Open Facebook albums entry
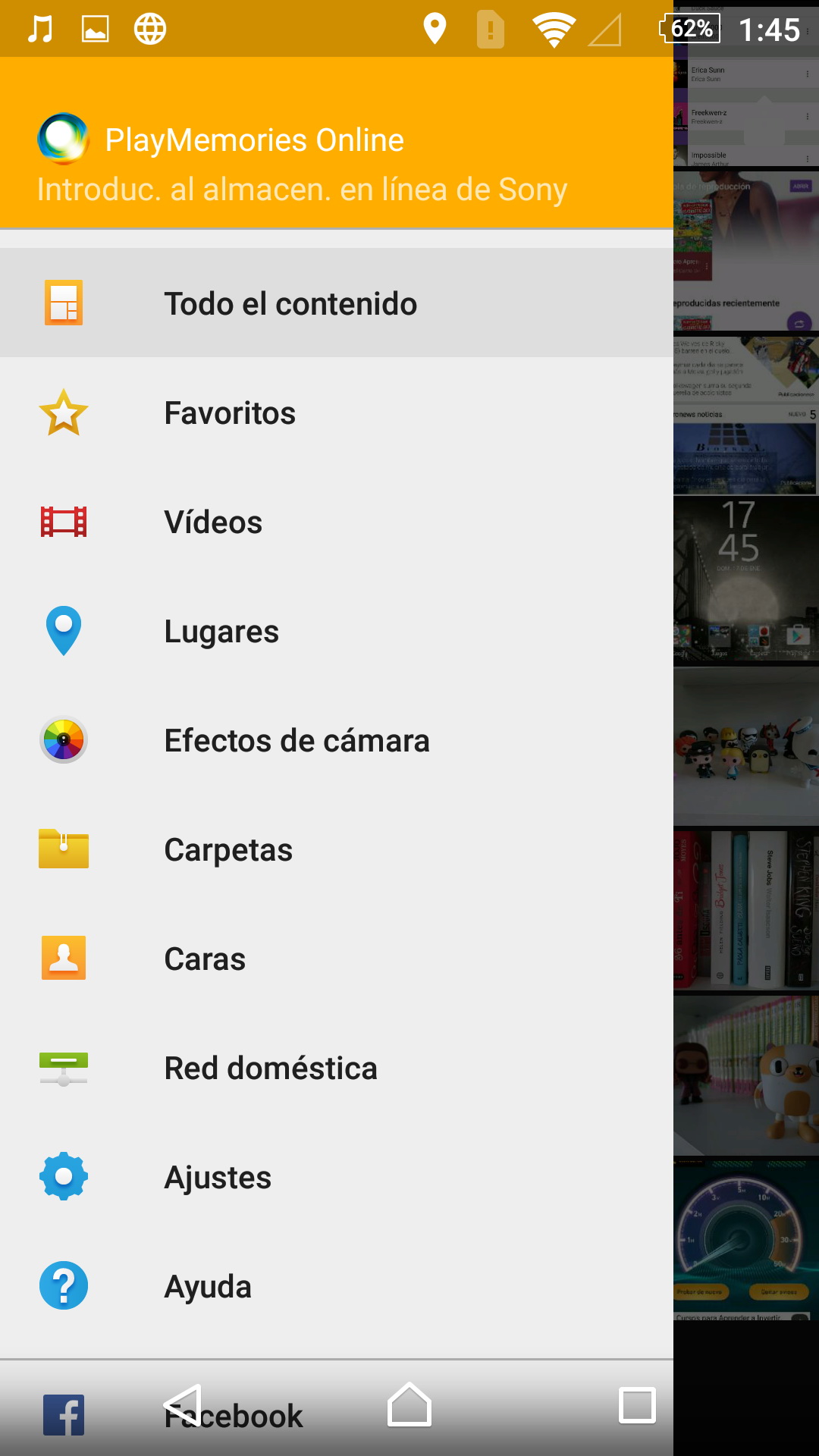This screenshot has width=819, height=1456. click(64, 1415)
